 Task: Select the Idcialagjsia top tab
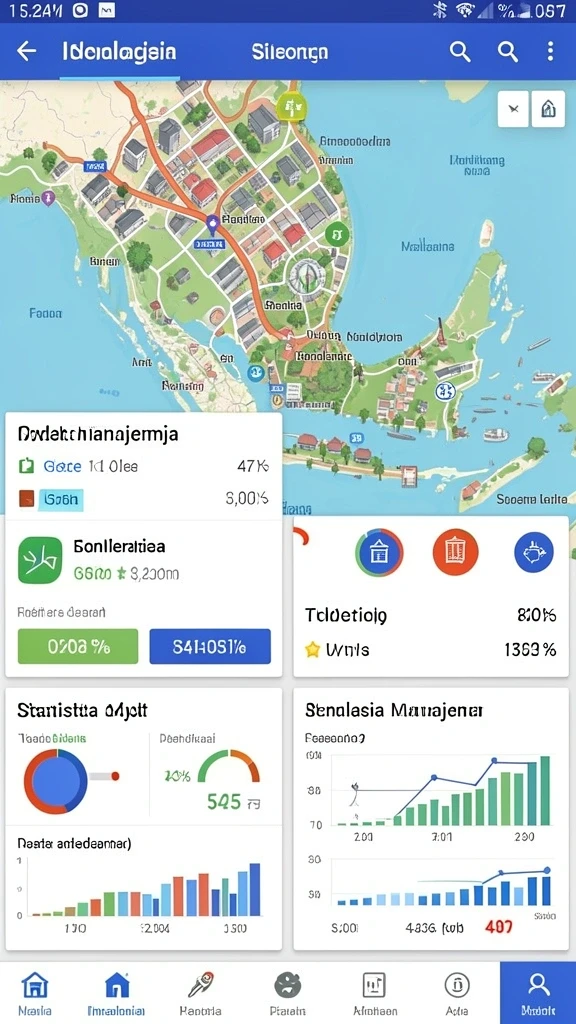tap(120, 52)
